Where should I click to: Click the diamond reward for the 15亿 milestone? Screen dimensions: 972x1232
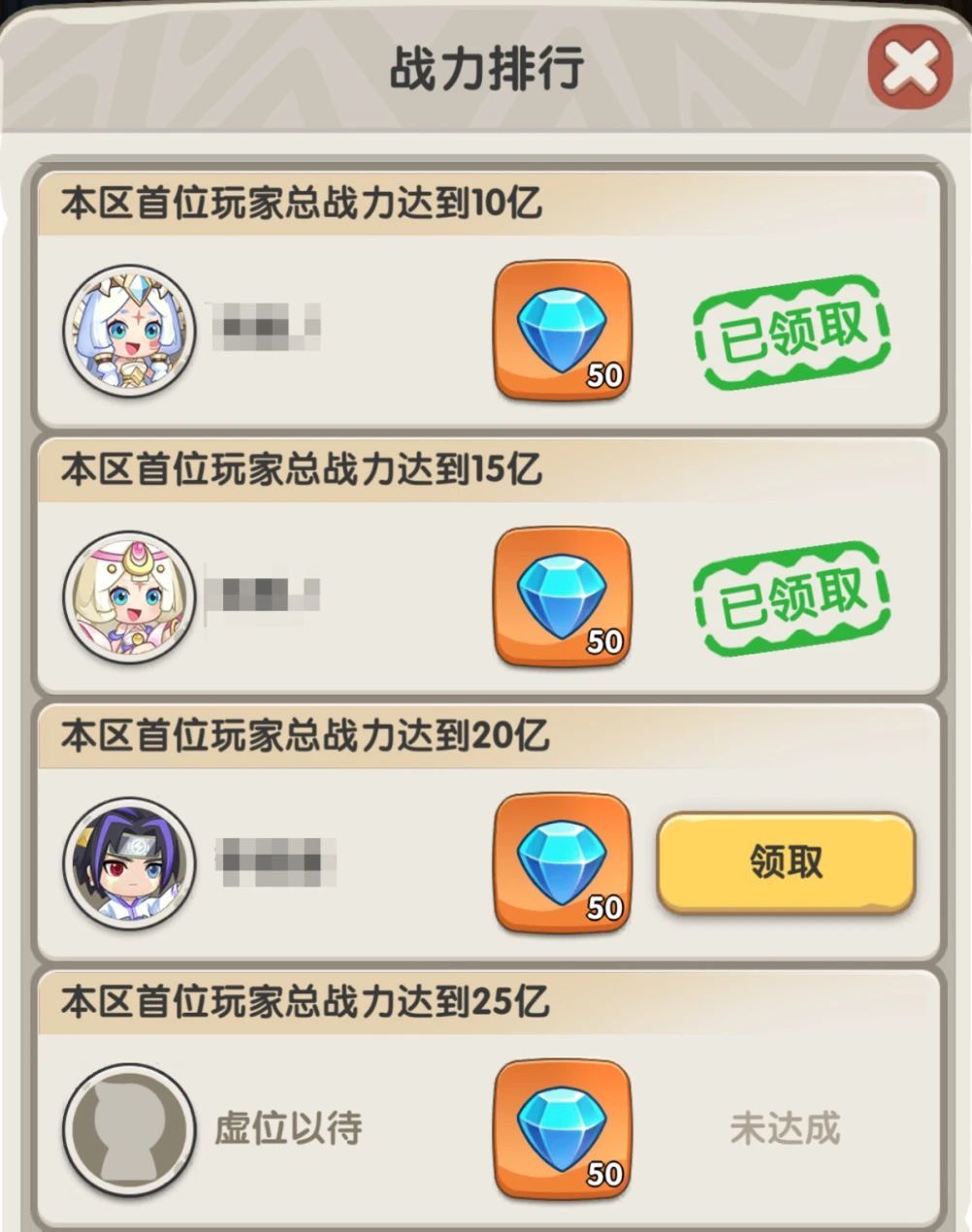561,597
